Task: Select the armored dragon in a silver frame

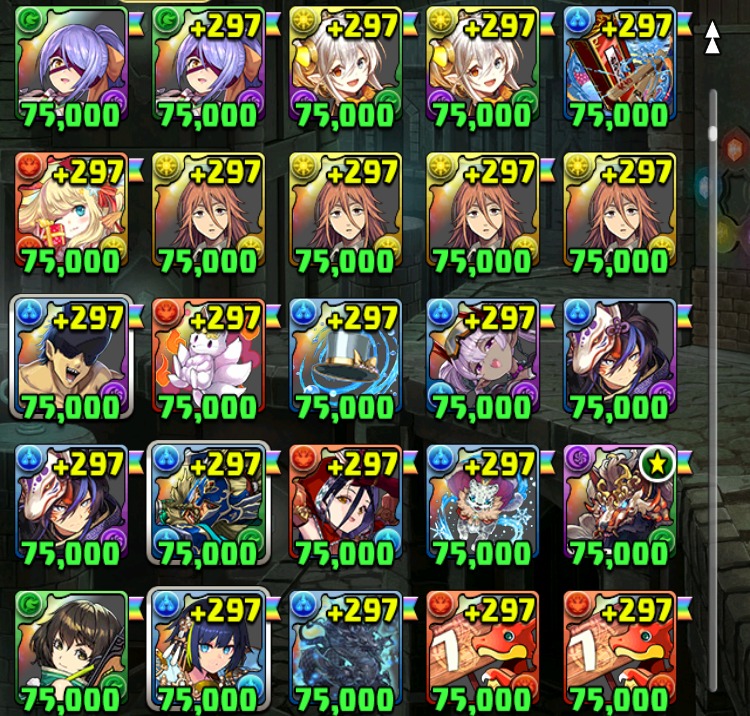Action: point(208,503)
